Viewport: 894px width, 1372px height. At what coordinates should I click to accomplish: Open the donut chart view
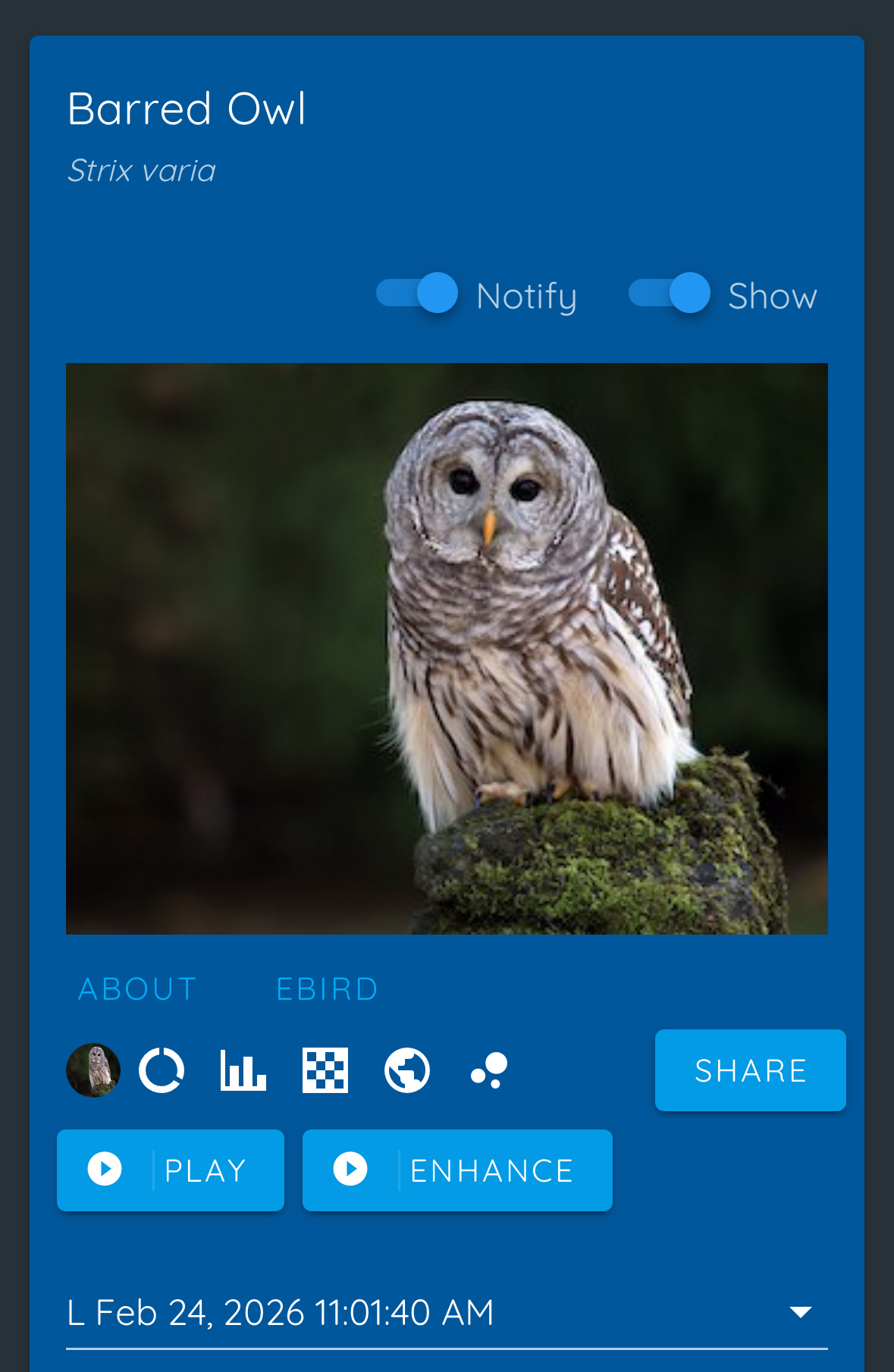162,1070
